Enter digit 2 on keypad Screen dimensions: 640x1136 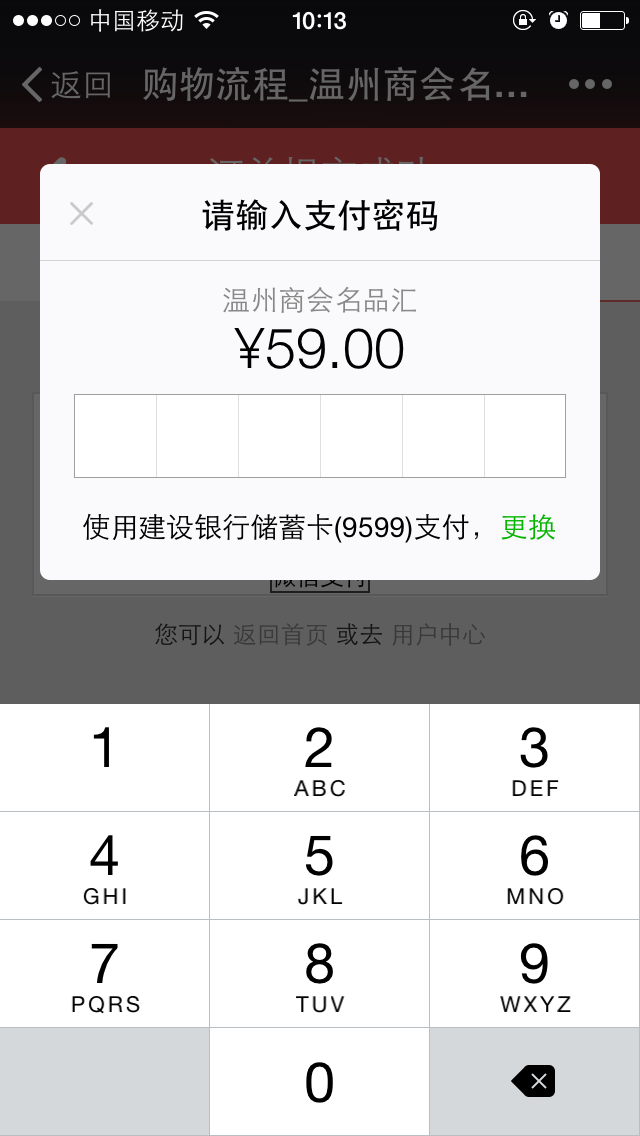(319, 757)
